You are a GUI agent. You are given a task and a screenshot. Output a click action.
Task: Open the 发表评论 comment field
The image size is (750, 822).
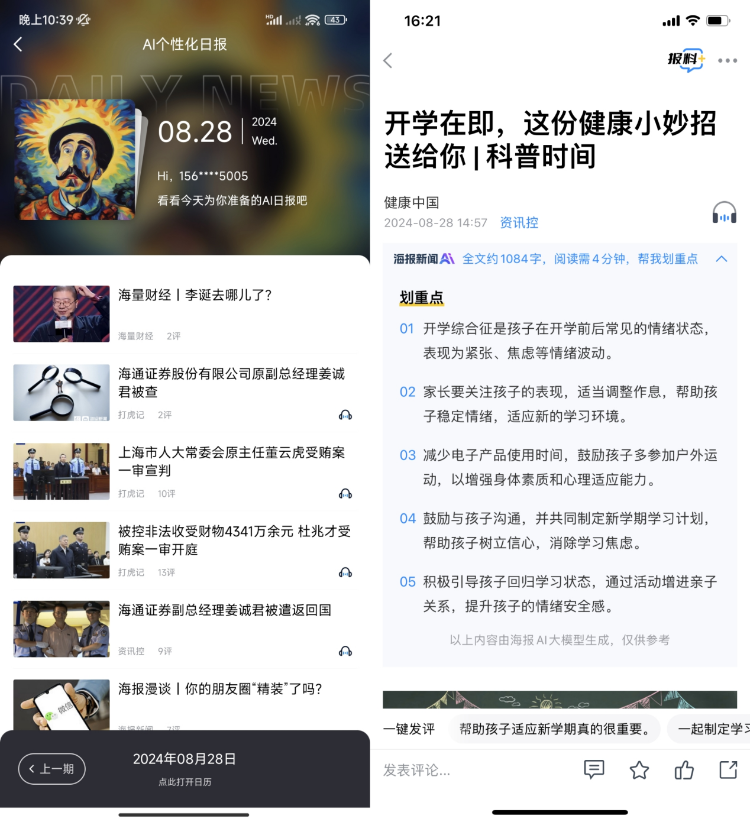(470, 770)
